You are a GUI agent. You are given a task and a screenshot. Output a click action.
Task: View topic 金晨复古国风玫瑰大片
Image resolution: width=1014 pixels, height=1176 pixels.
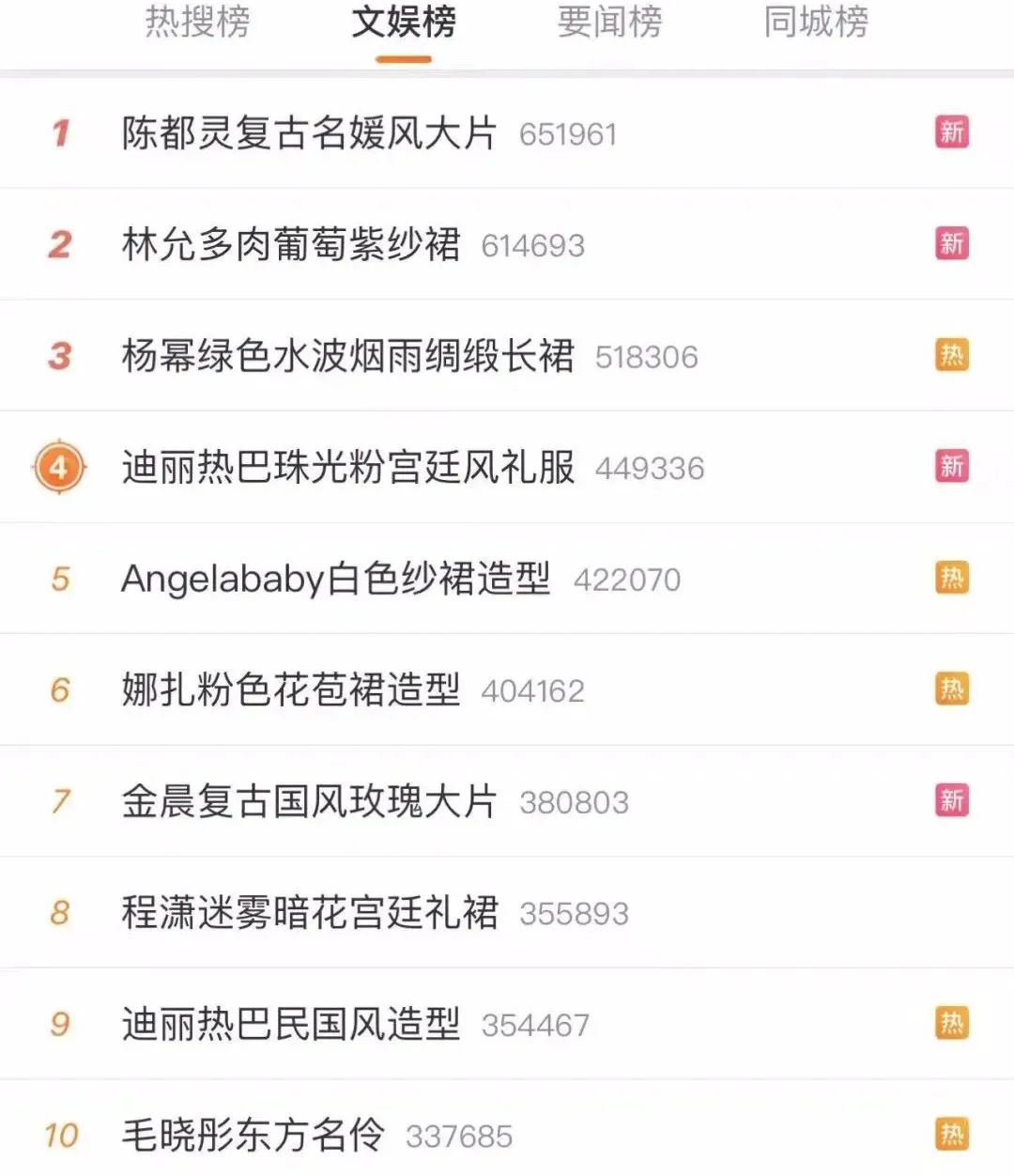309,801
